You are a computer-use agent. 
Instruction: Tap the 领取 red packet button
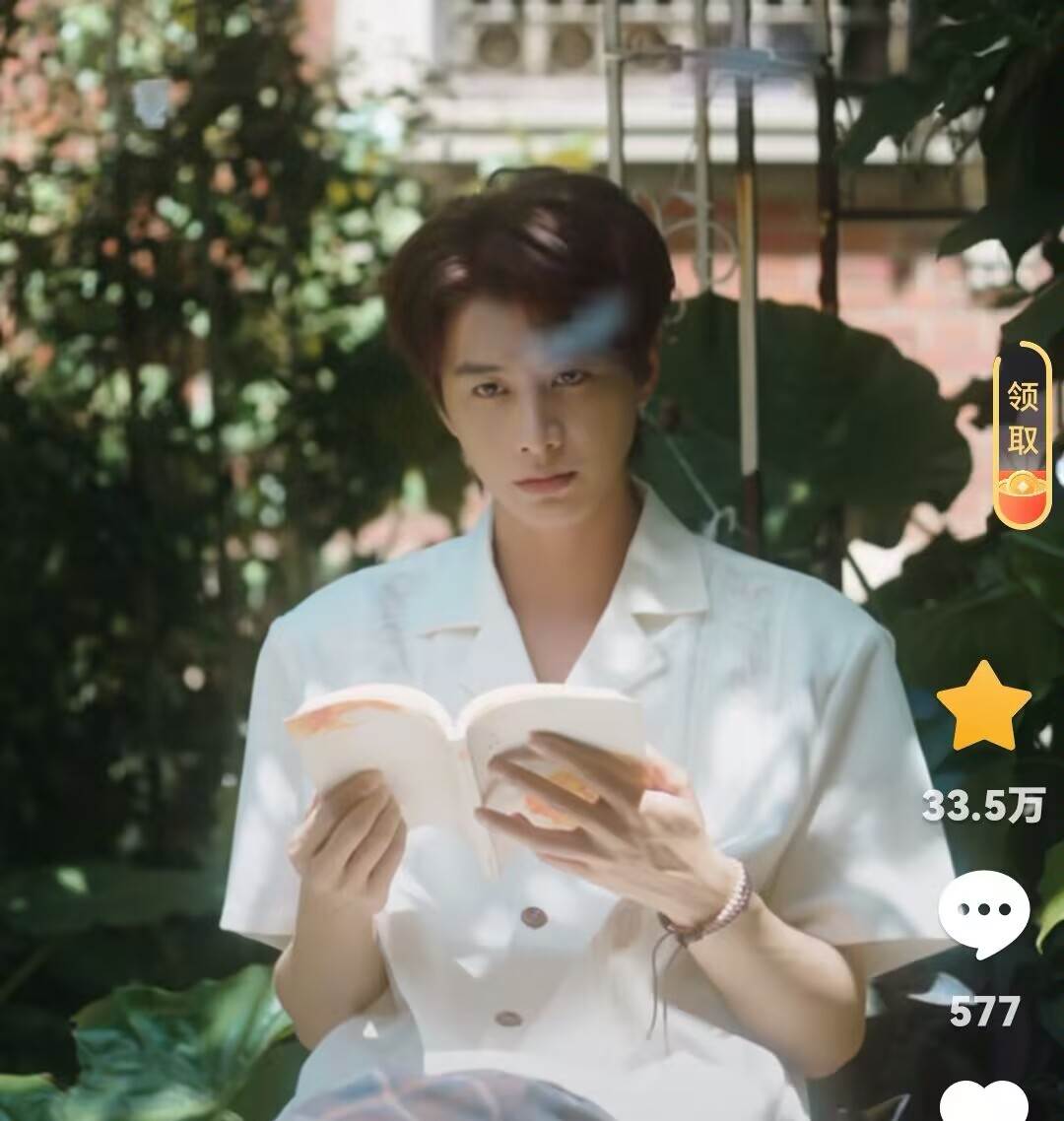coord(1022,434)
